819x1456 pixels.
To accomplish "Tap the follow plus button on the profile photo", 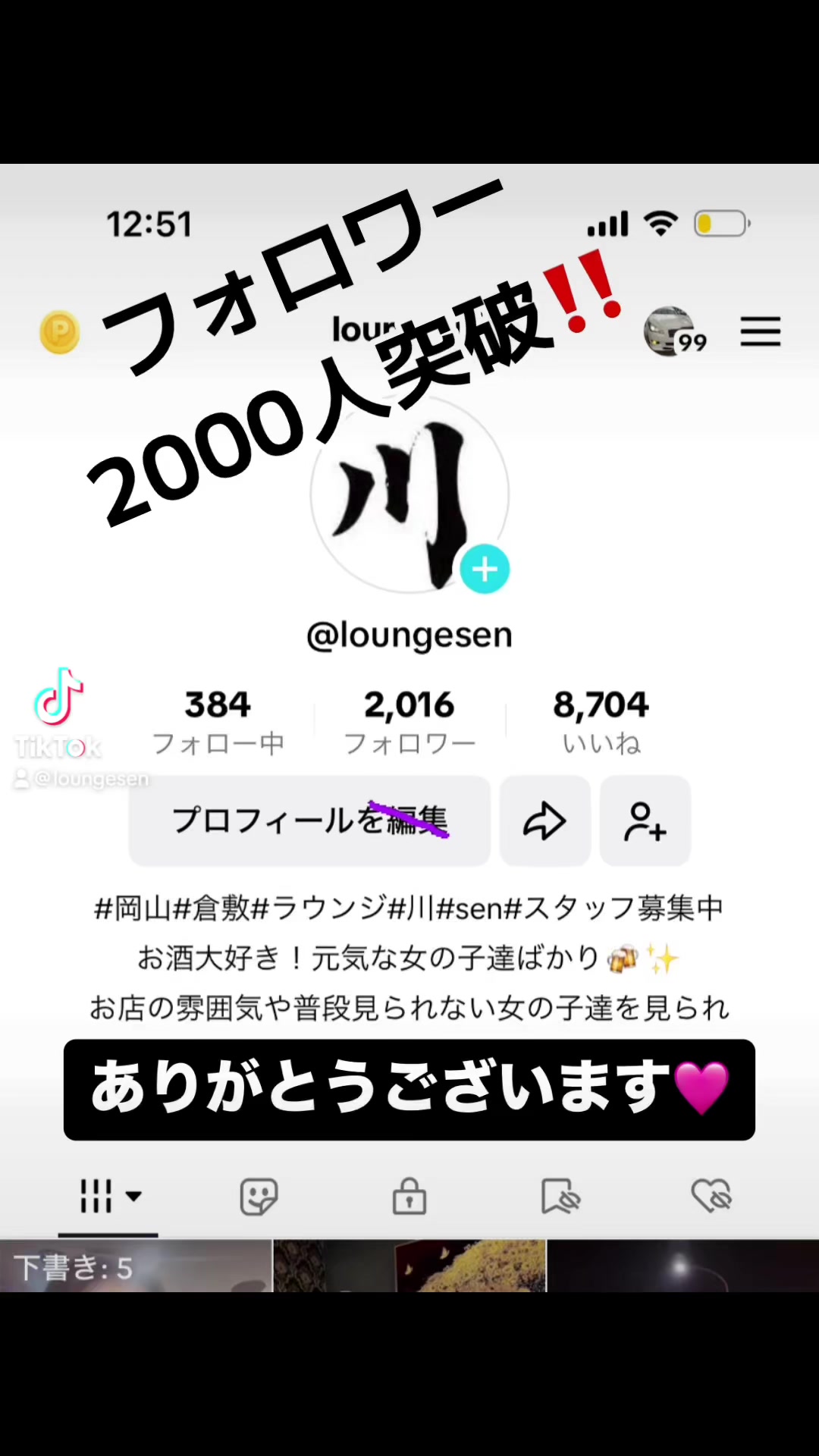I will [485, 568].
